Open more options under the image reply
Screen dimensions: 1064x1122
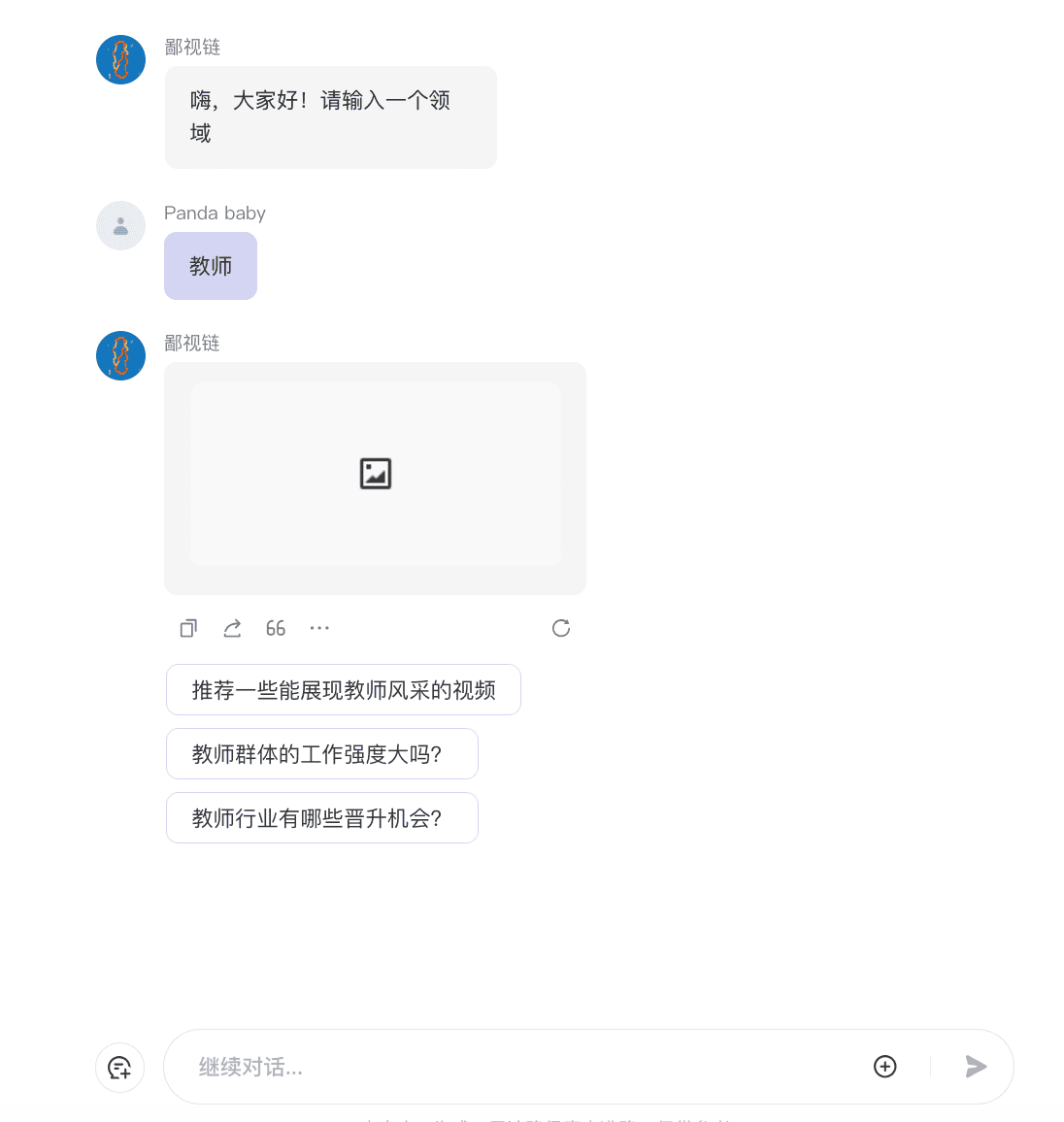(319, 629)
